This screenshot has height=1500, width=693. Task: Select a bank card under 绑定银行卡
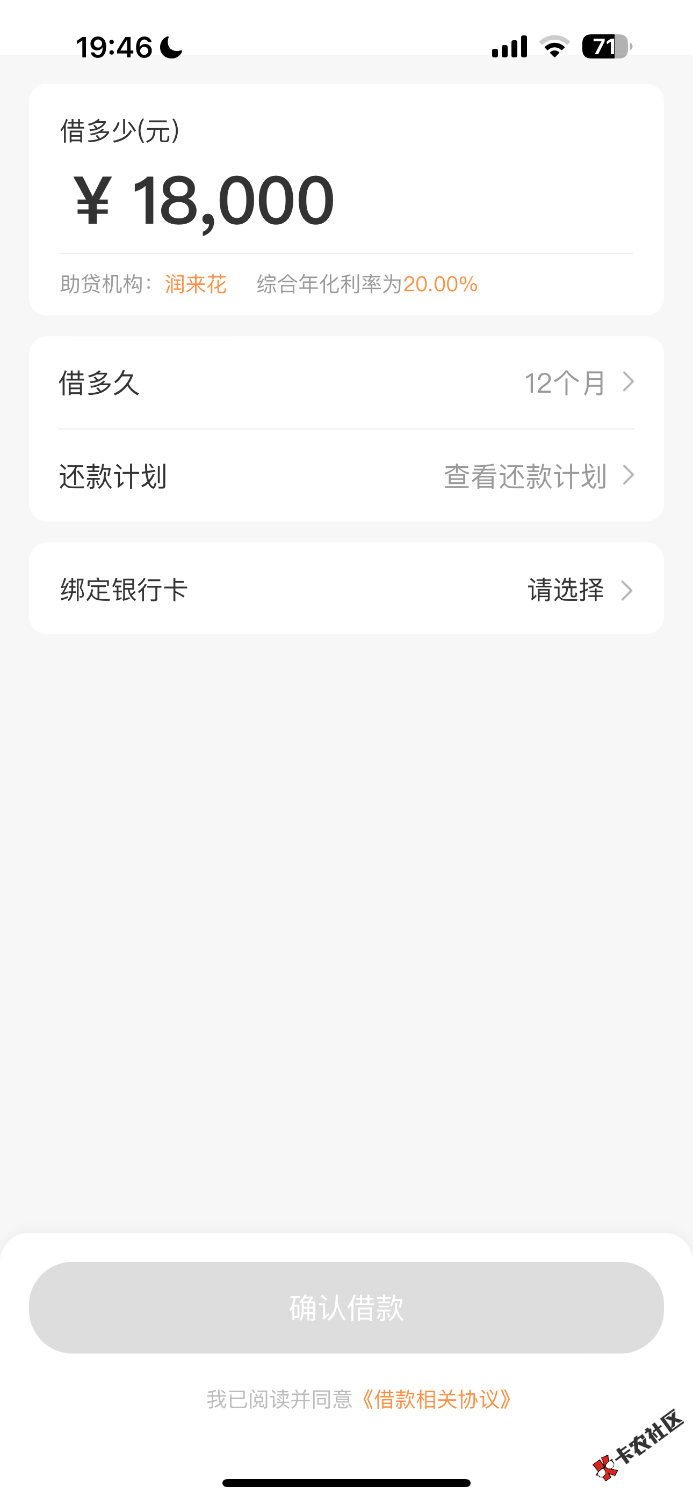point(346,590)
